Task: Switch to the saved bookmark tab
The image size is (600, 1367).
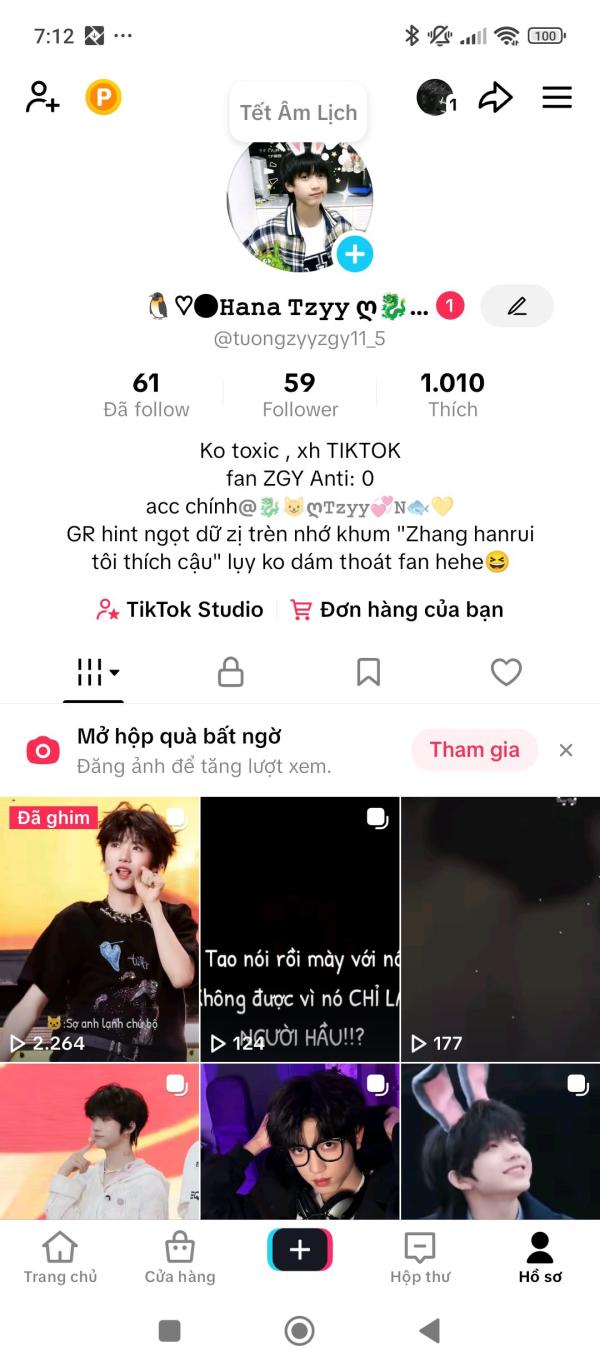Action: [369, 672]
